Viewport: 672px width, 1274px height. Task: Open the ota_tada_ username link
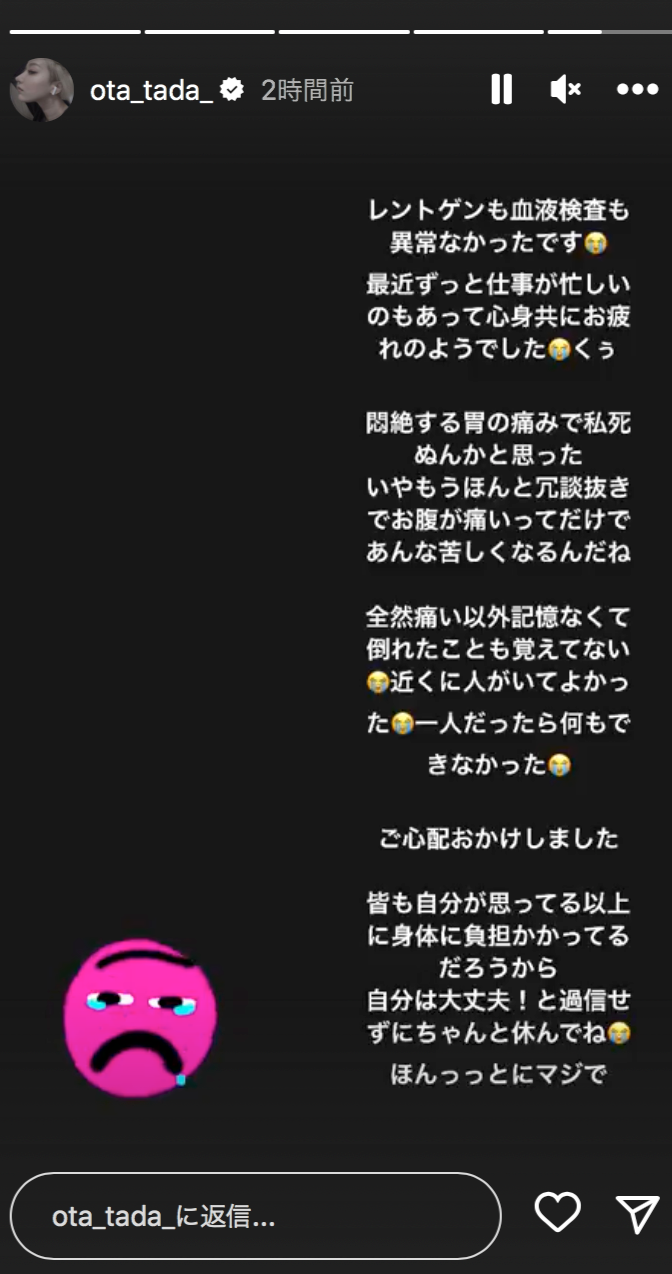[x=152, y=91]
